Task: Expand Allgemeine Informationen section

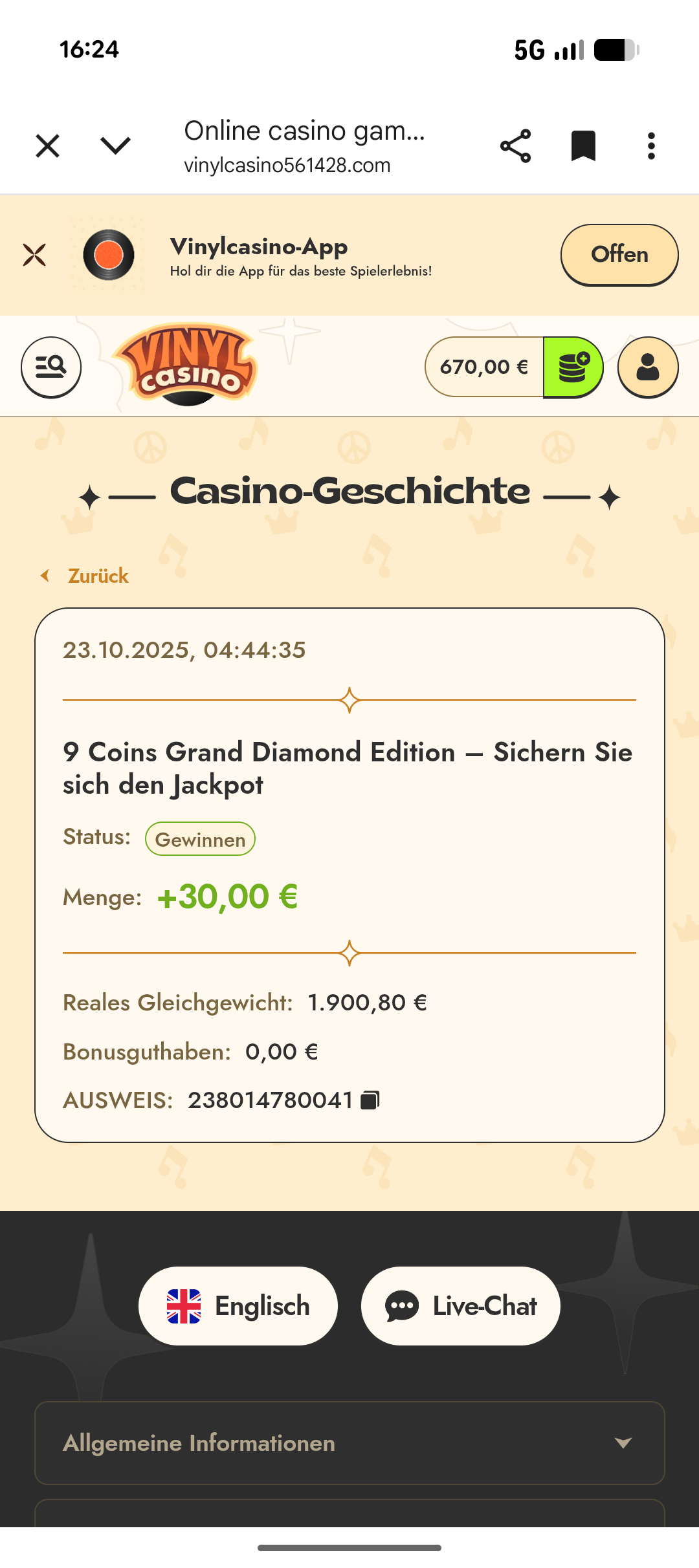Action: click(349, 1443)
